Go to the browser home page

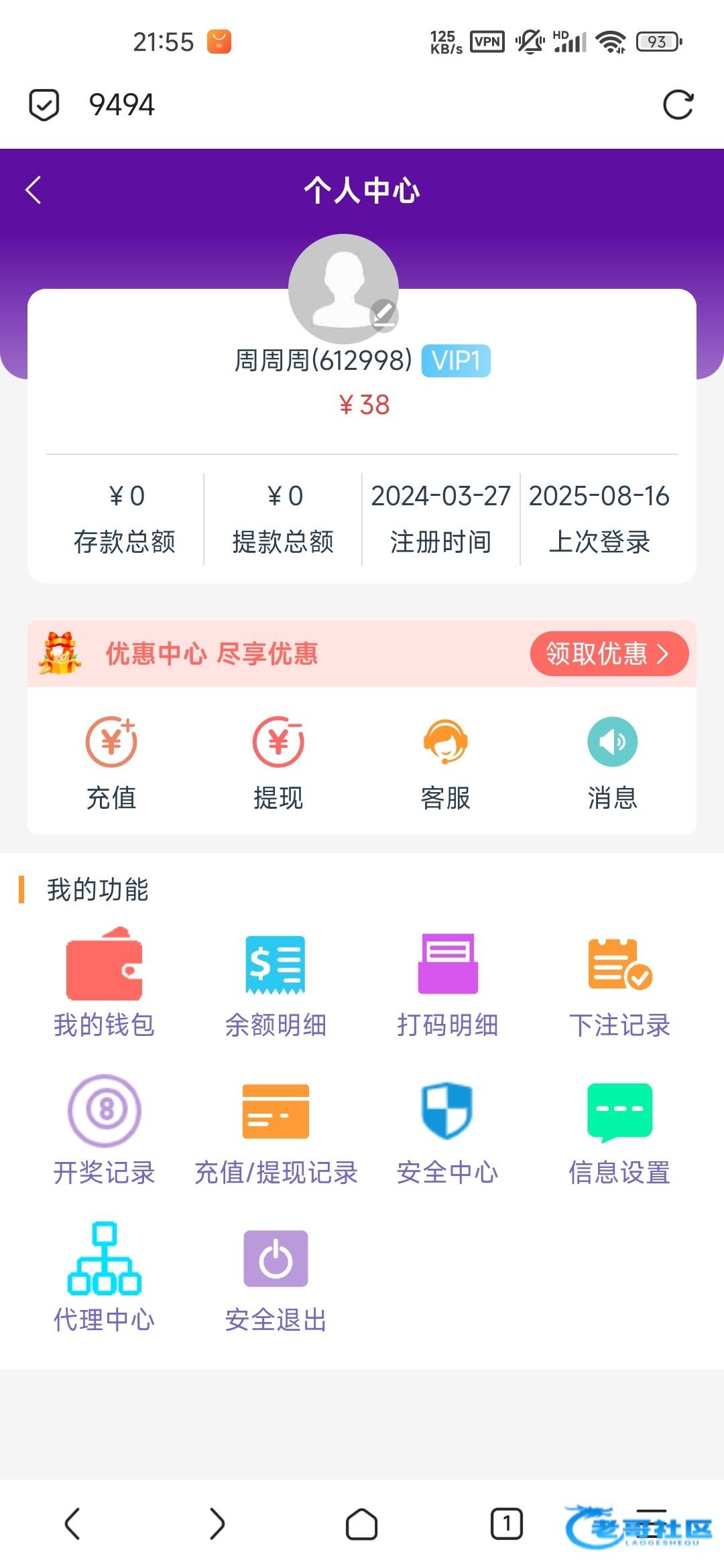[361, 1524]
